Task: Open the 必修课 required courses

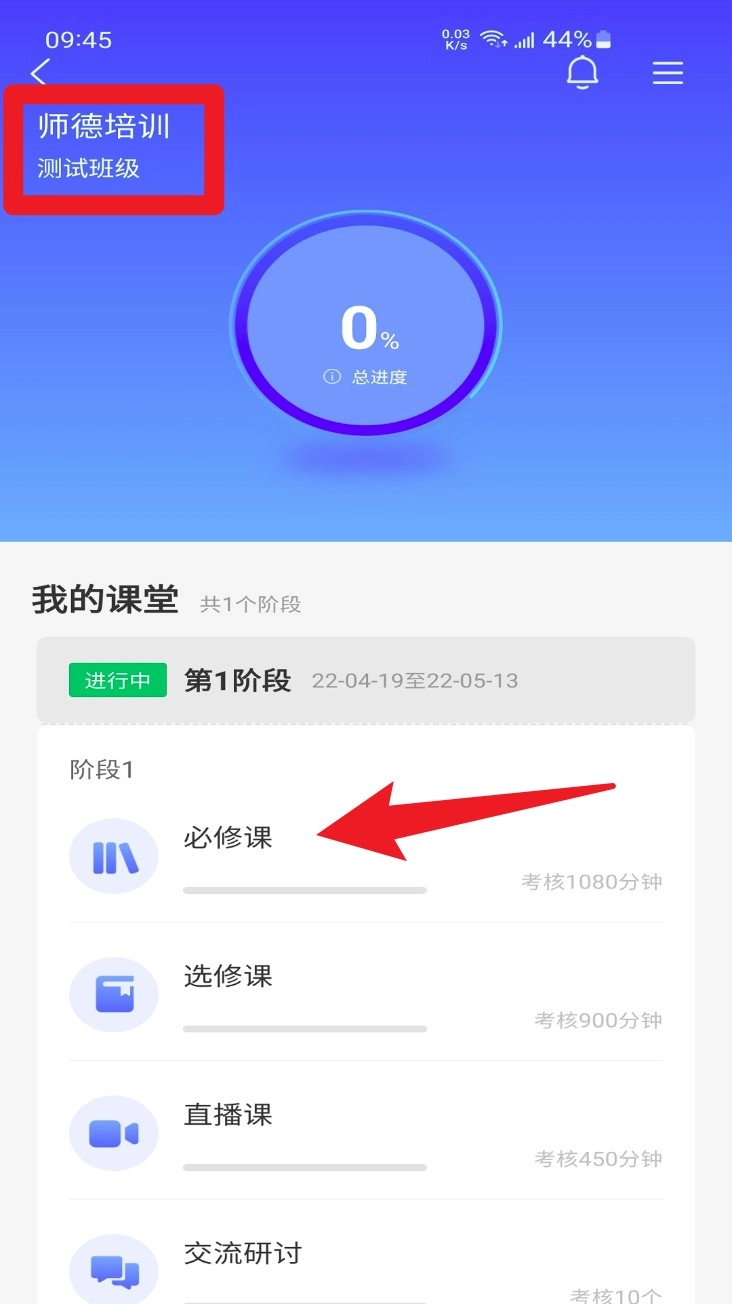Action: coord(228,838)
